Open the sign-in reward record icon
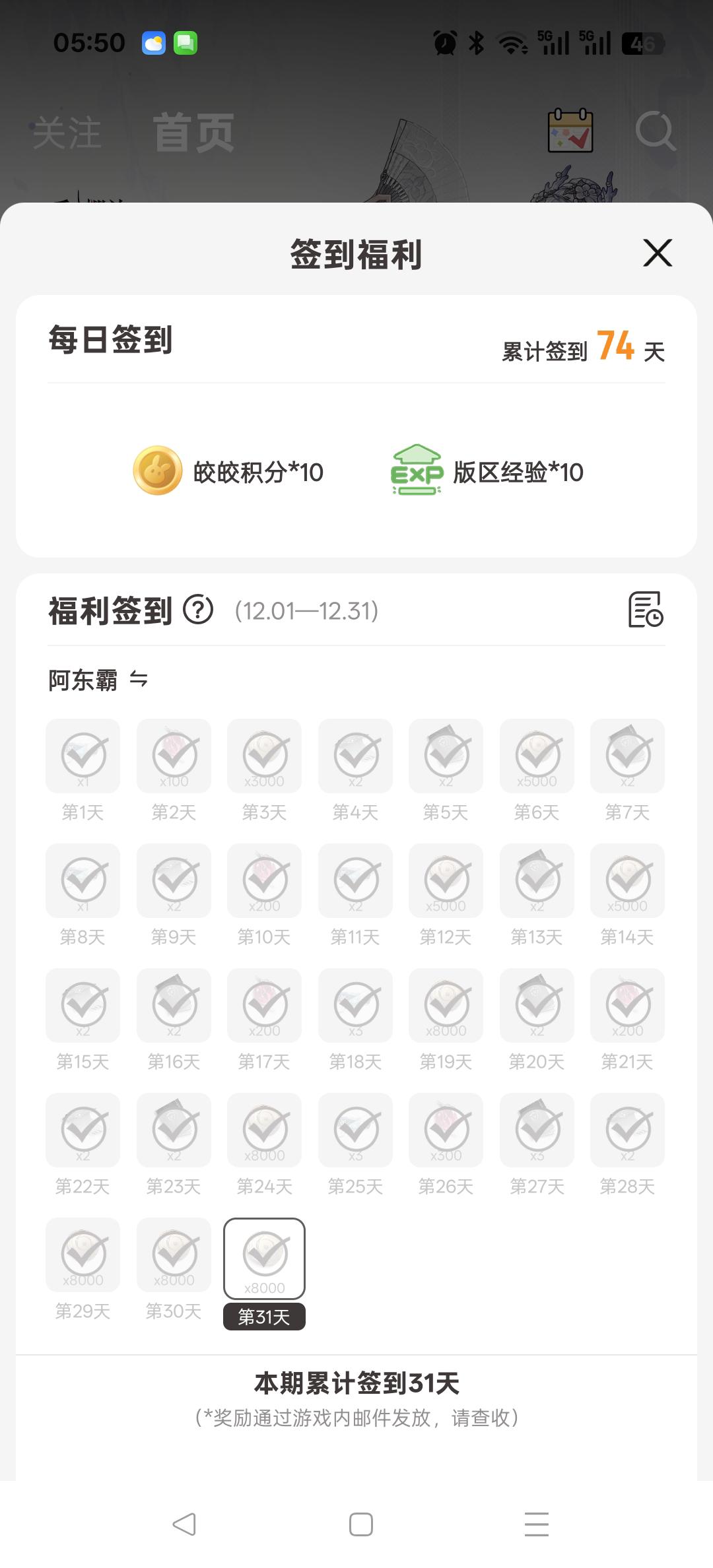713x1568 pixels. 646,609
